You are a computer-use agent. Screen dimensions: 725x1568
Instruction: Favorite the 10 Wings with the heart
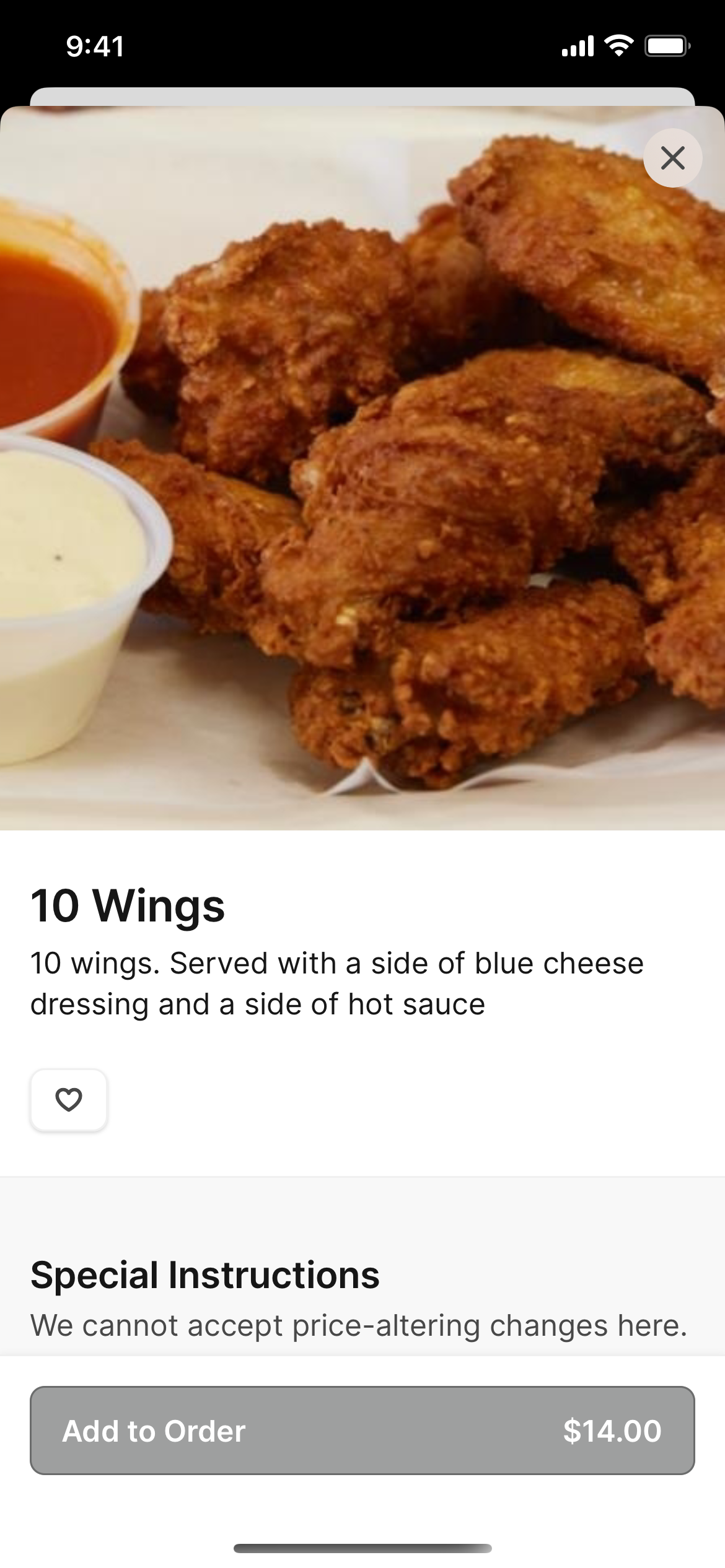coord(69,1100)
